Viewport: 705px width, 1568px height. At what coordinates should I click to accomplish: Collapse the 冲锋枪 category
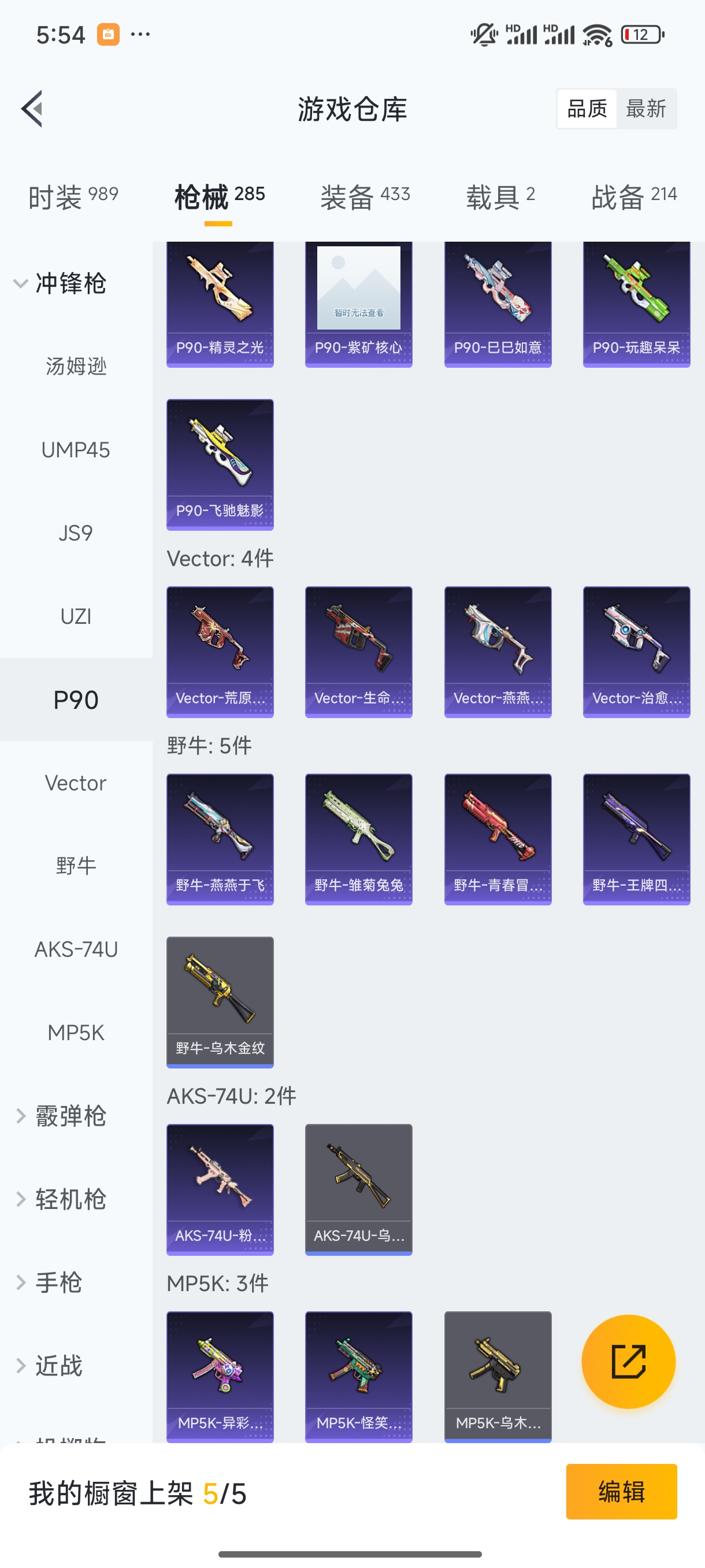point(61,284)
